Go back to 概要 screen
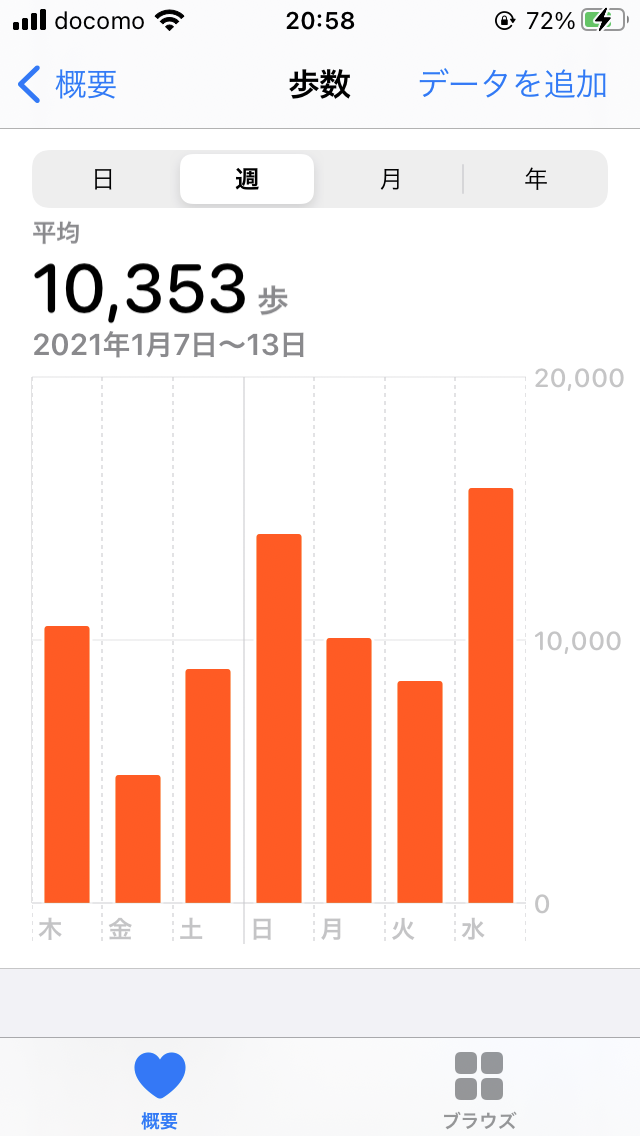This screenshot has width=640, height=1136. click(67, 85)
